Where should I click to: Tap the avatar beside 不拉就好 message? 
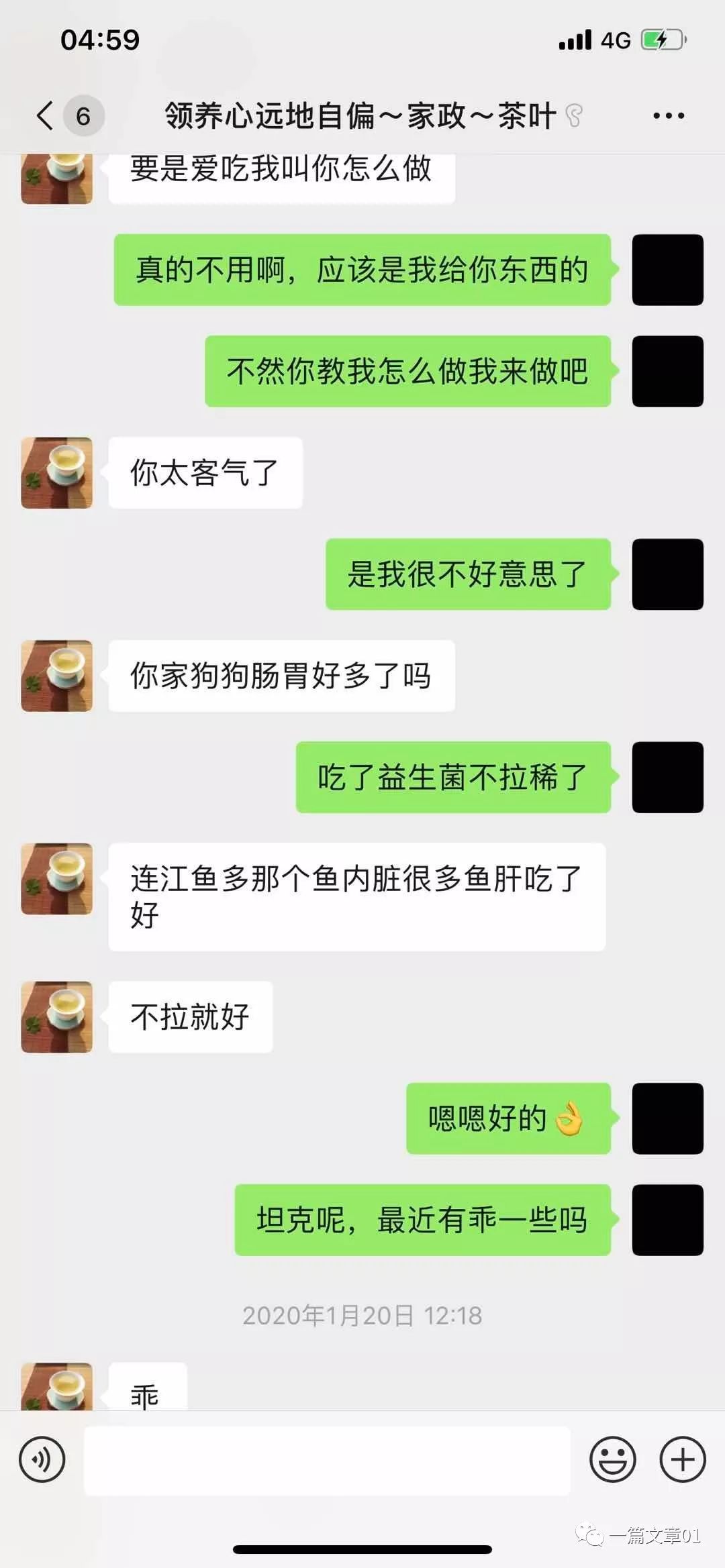coord(57,1017)
